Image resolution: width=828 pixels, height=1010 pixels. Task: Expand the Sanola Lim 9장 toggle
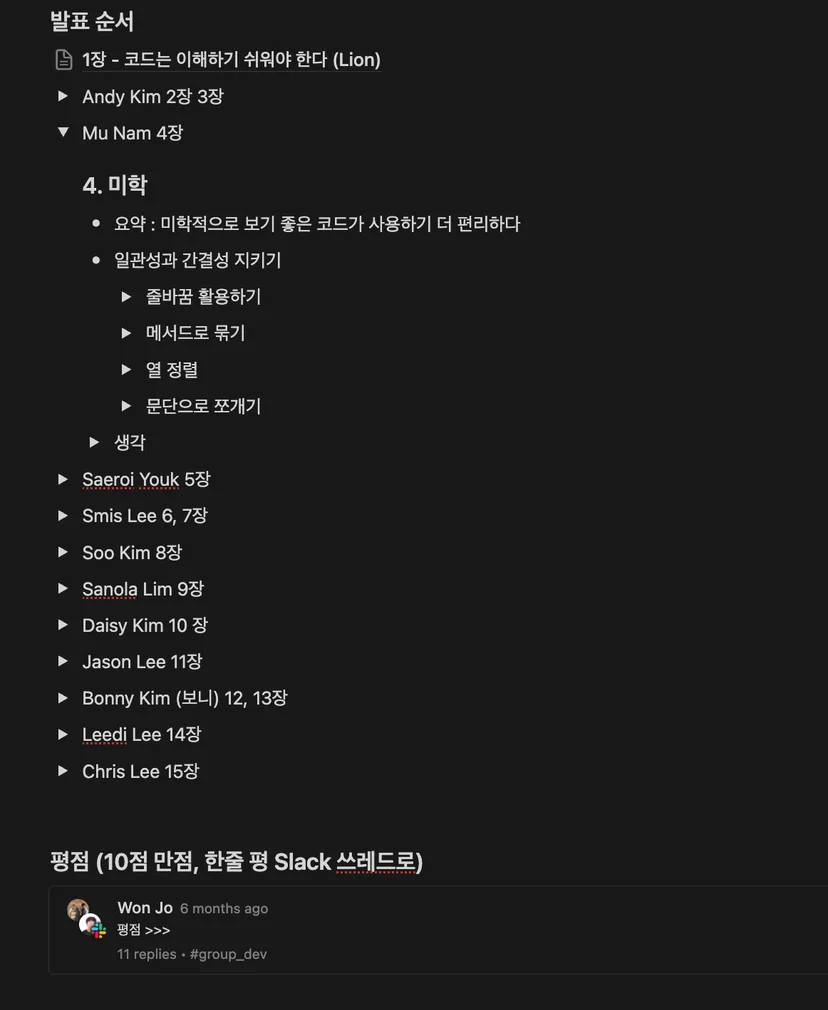(x=63, y=588)
